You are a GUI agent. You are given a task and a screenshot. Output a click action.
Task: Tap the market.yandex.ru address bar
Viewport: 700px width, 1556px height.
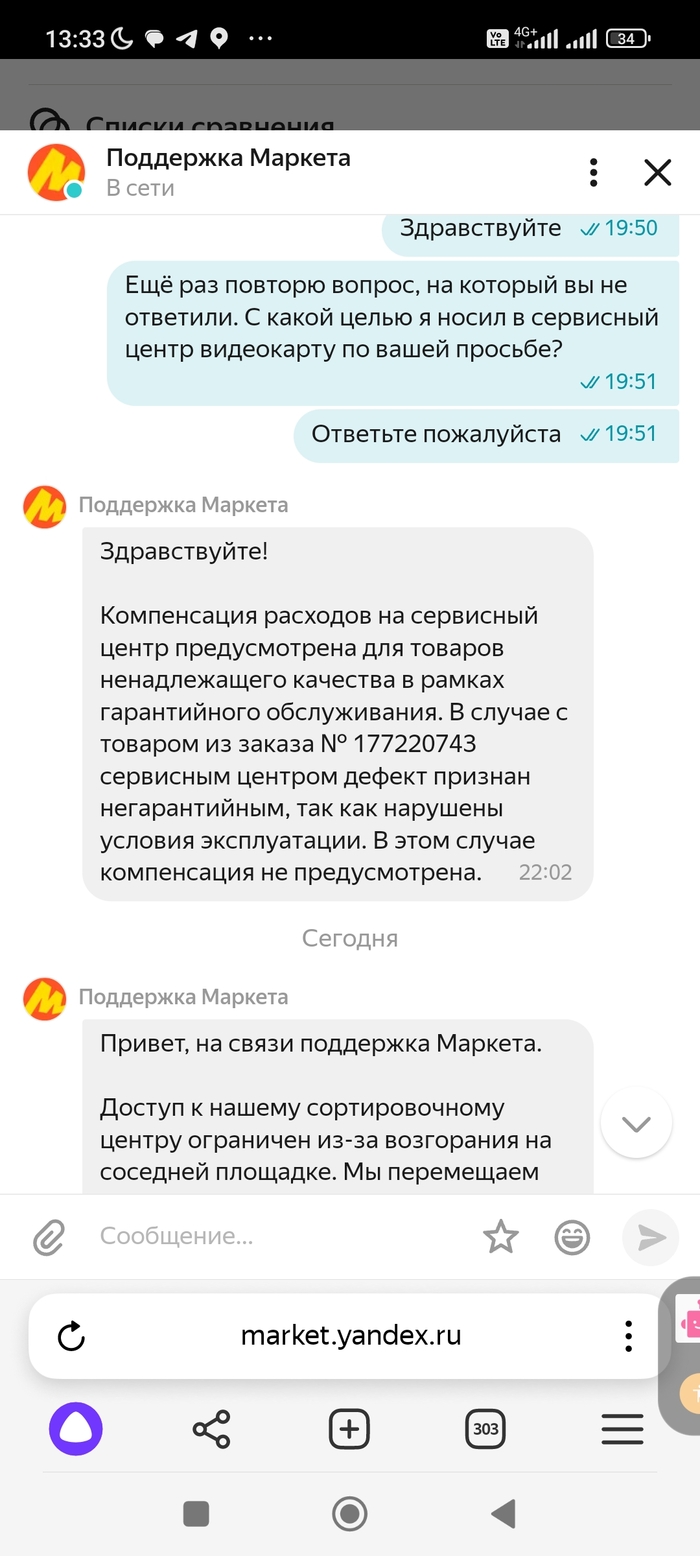350,1336
